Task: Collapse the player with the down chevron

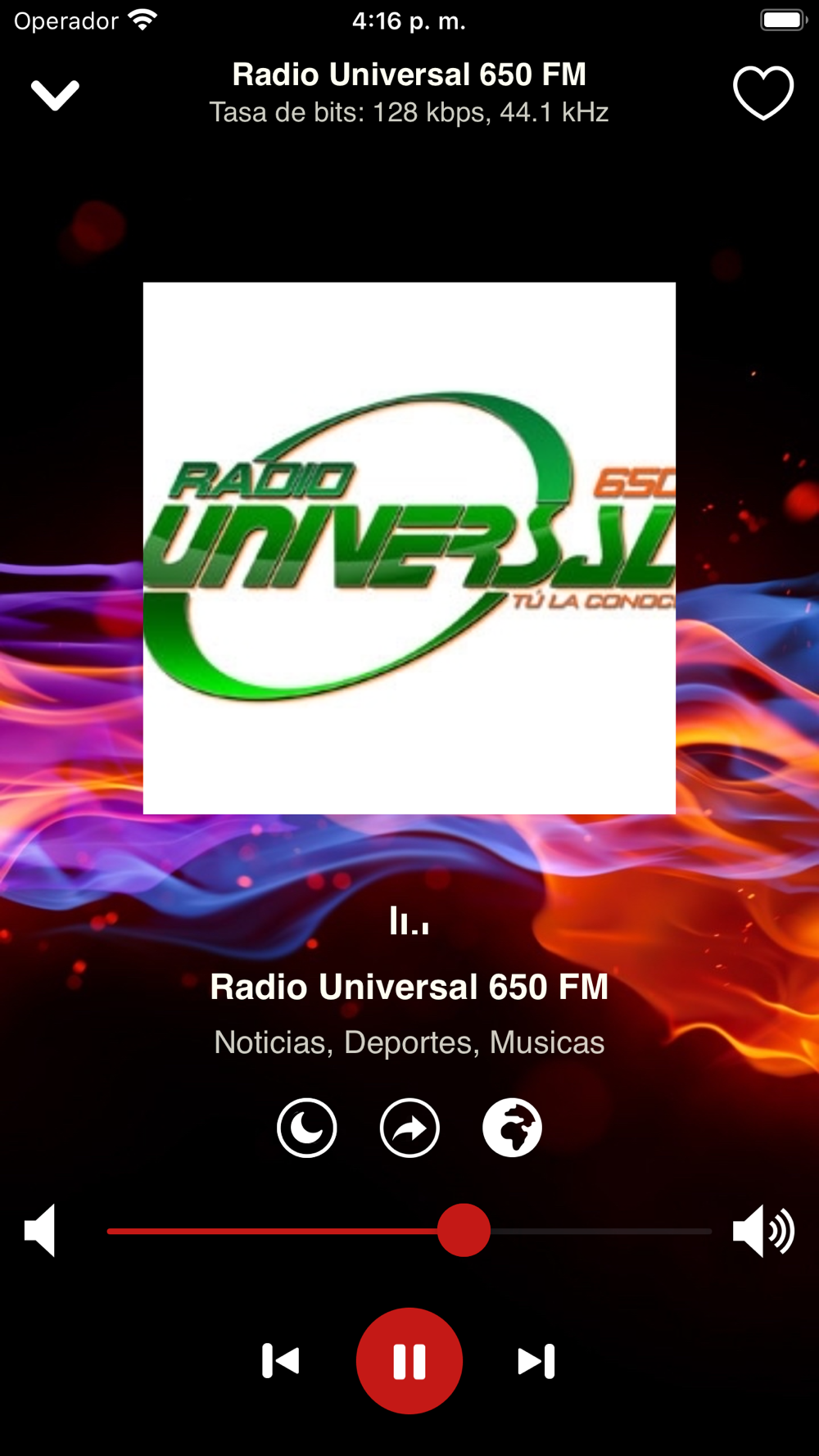Action: click(x=55, y=94)
